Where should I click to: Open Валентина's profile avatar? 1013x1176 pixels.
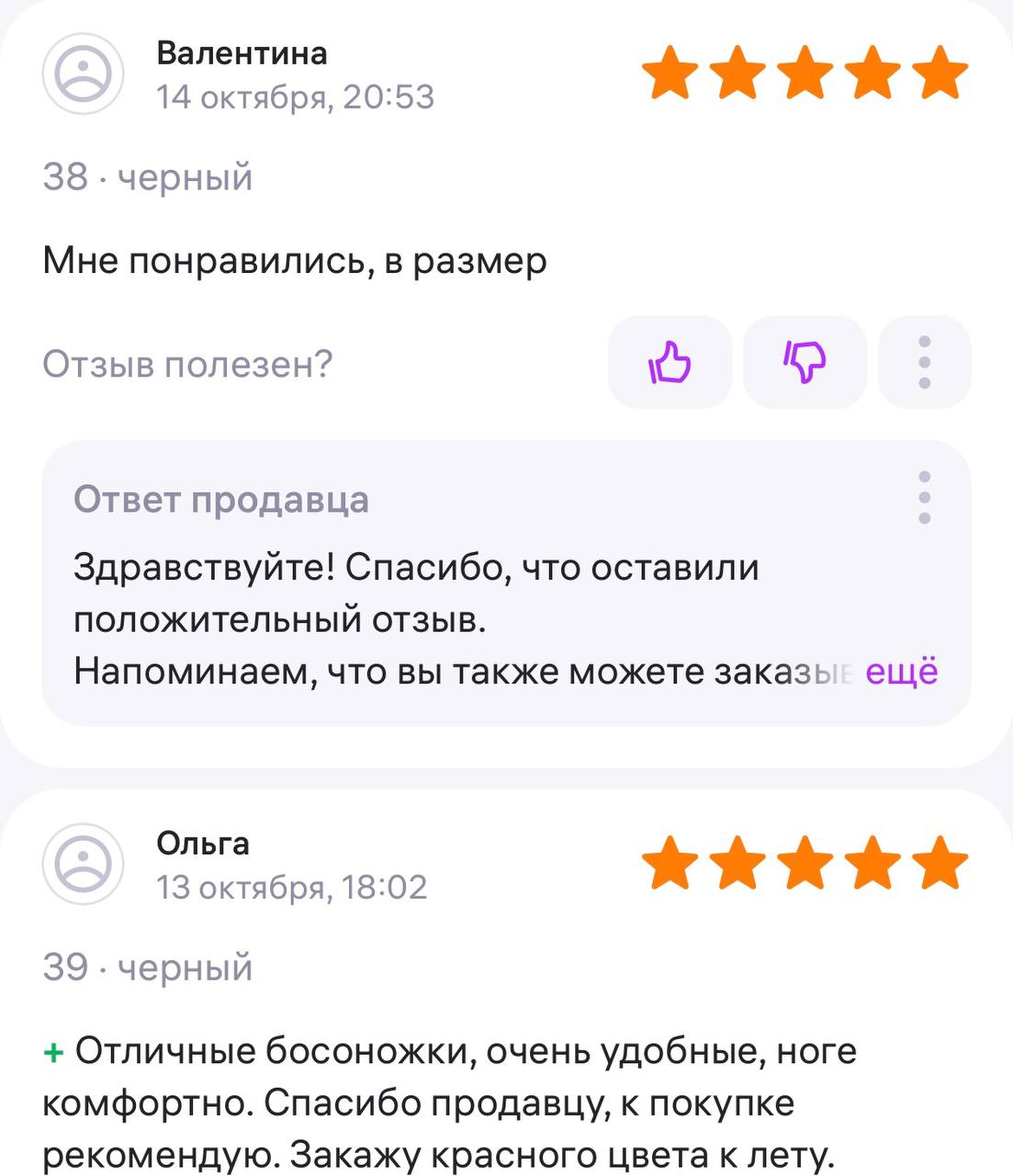pyautogui.click(x=83, y=74)
